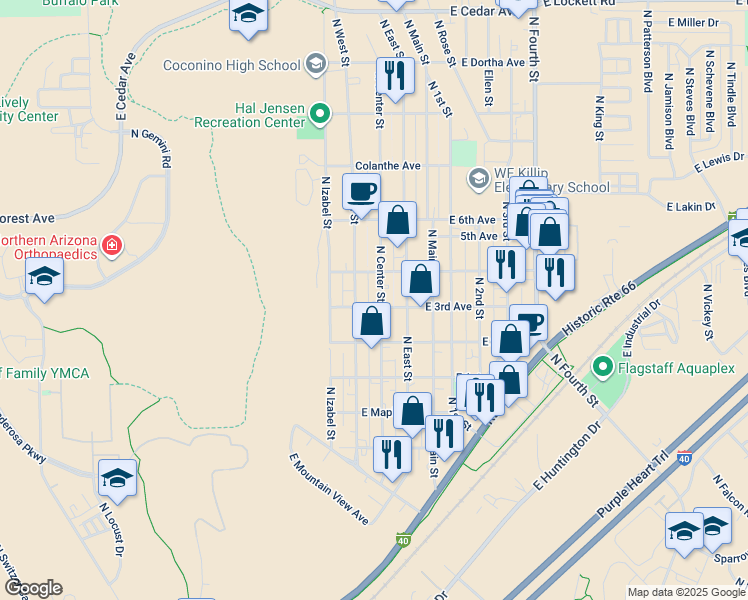Viewport: 748px width, 600px height.
Task: Tap the shopping bag marker next to E Map label
Action: pos(412,412)
